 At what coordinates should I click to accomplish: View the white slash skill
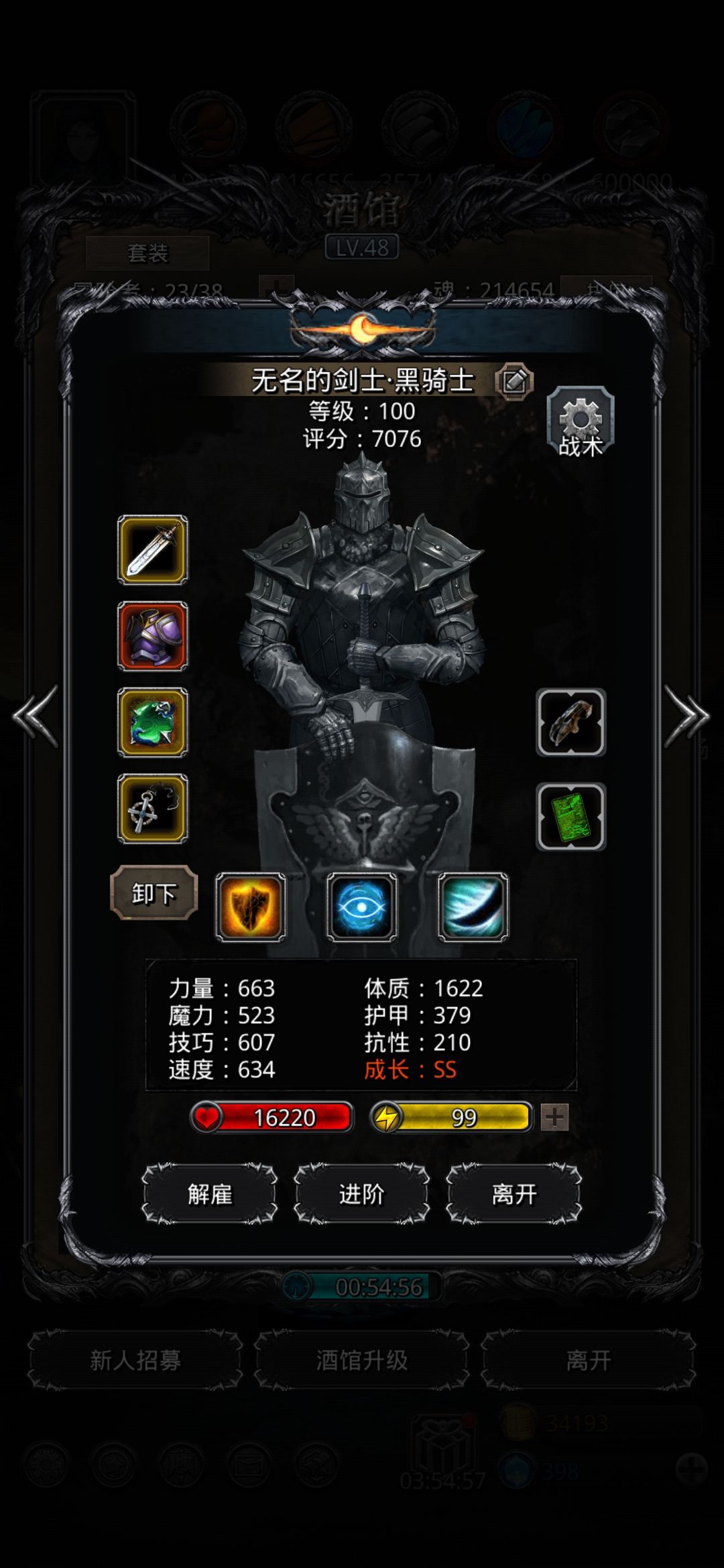(473, 907)
